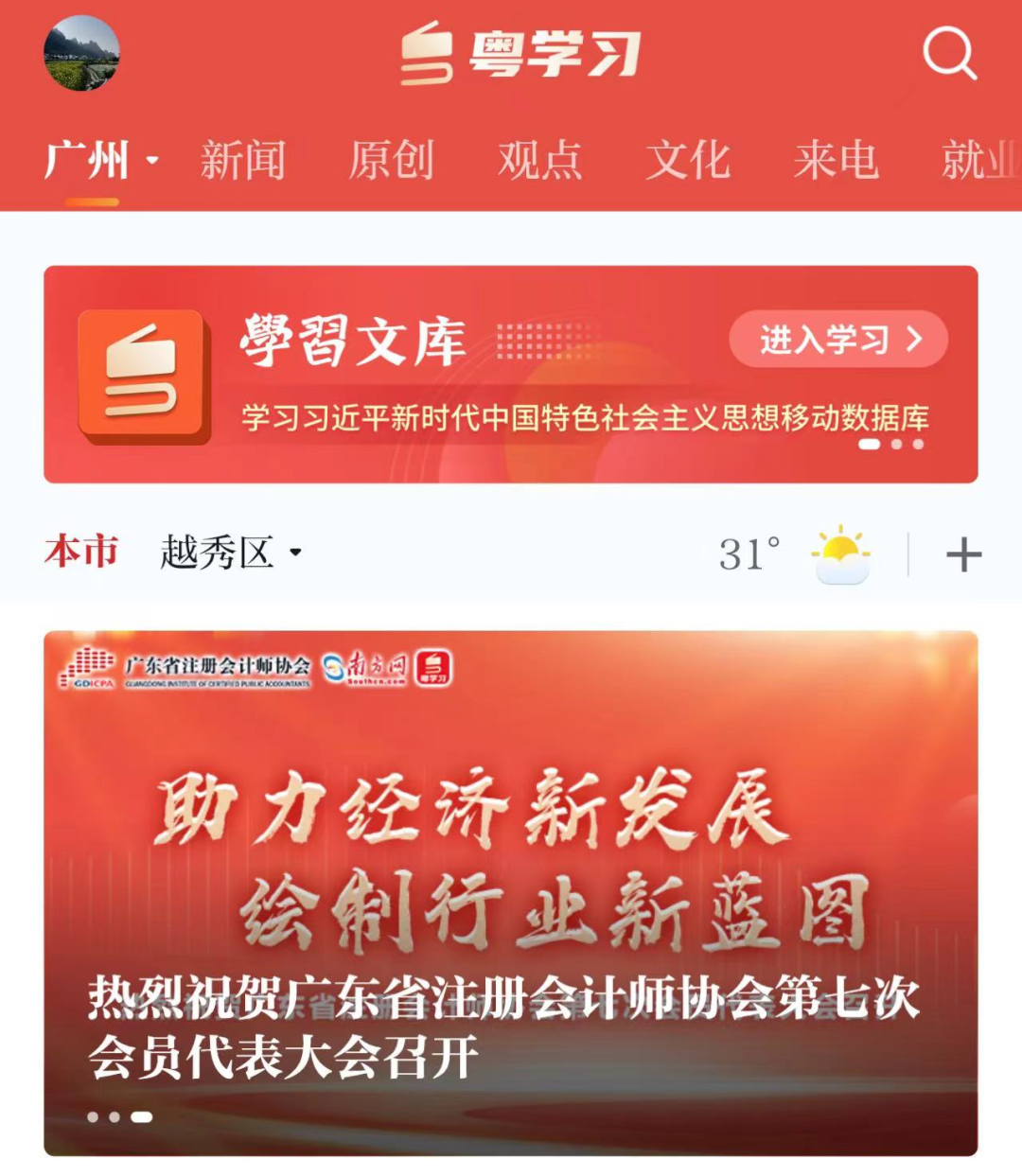Tap the plus icon beside weather
The height and width of the screenshot is (1176, 1022).
(963, 554)
